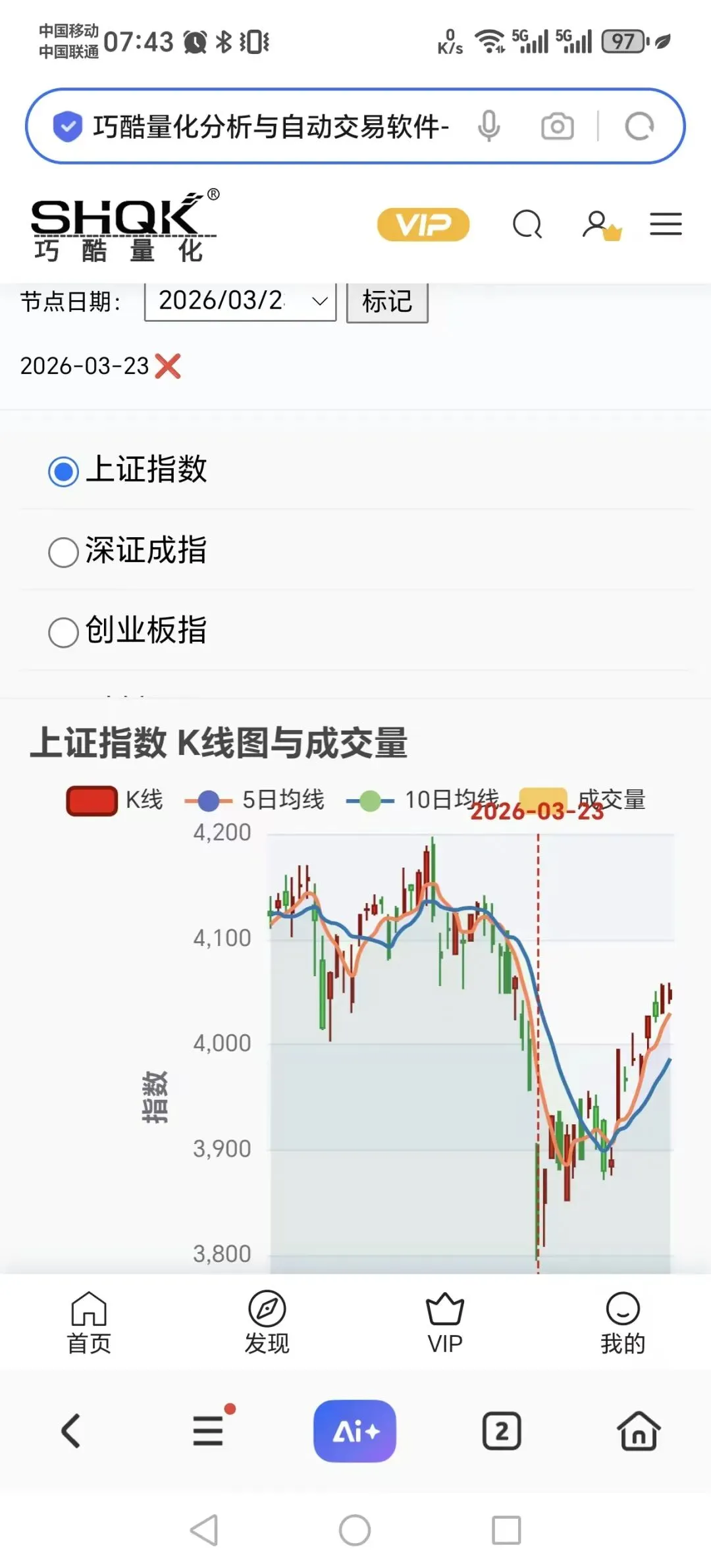Expand the node date dropdown
The height and width of the screenshot is (1568, 711).
(240, 301)
